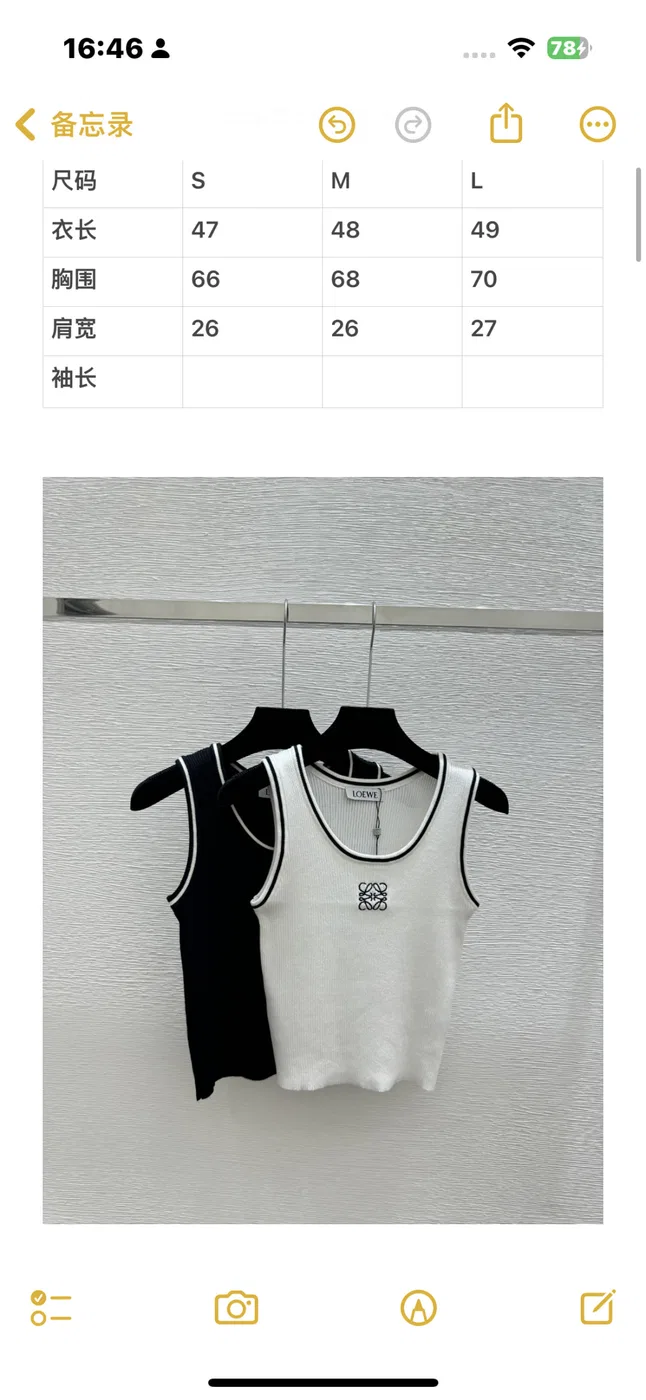Open the tank top photo attachment
This screenshot has height=1400, width=646.
tap(323, 850)
